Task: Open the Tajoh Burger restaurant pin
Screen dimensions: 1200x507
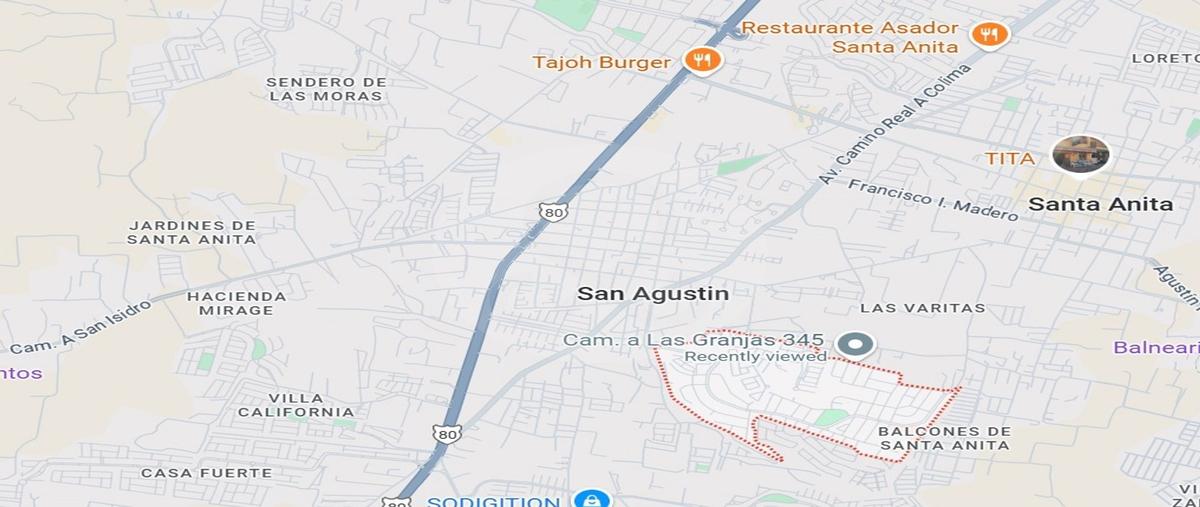Action: pyautogui.click(x=703, y=60)
